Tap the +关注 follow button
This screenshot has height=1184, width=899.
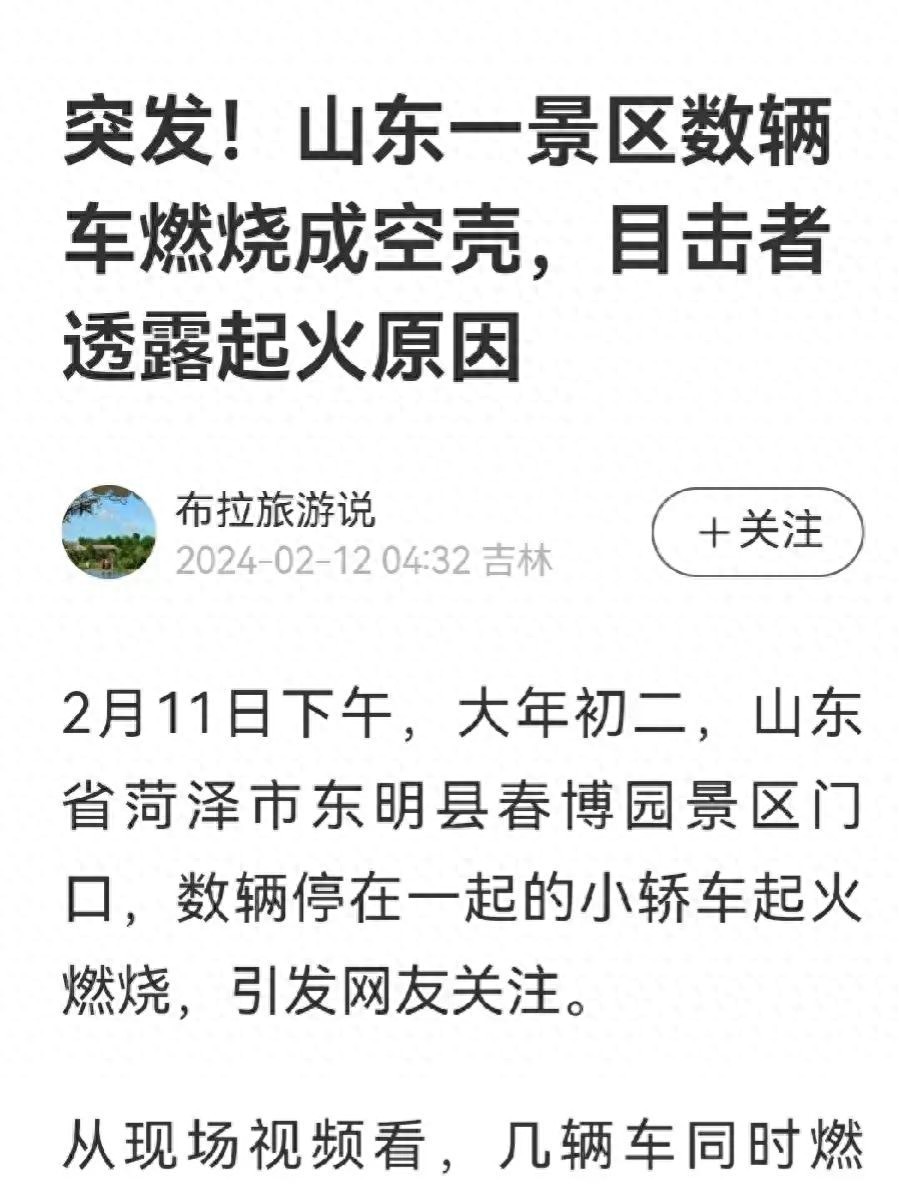(757, 531)
